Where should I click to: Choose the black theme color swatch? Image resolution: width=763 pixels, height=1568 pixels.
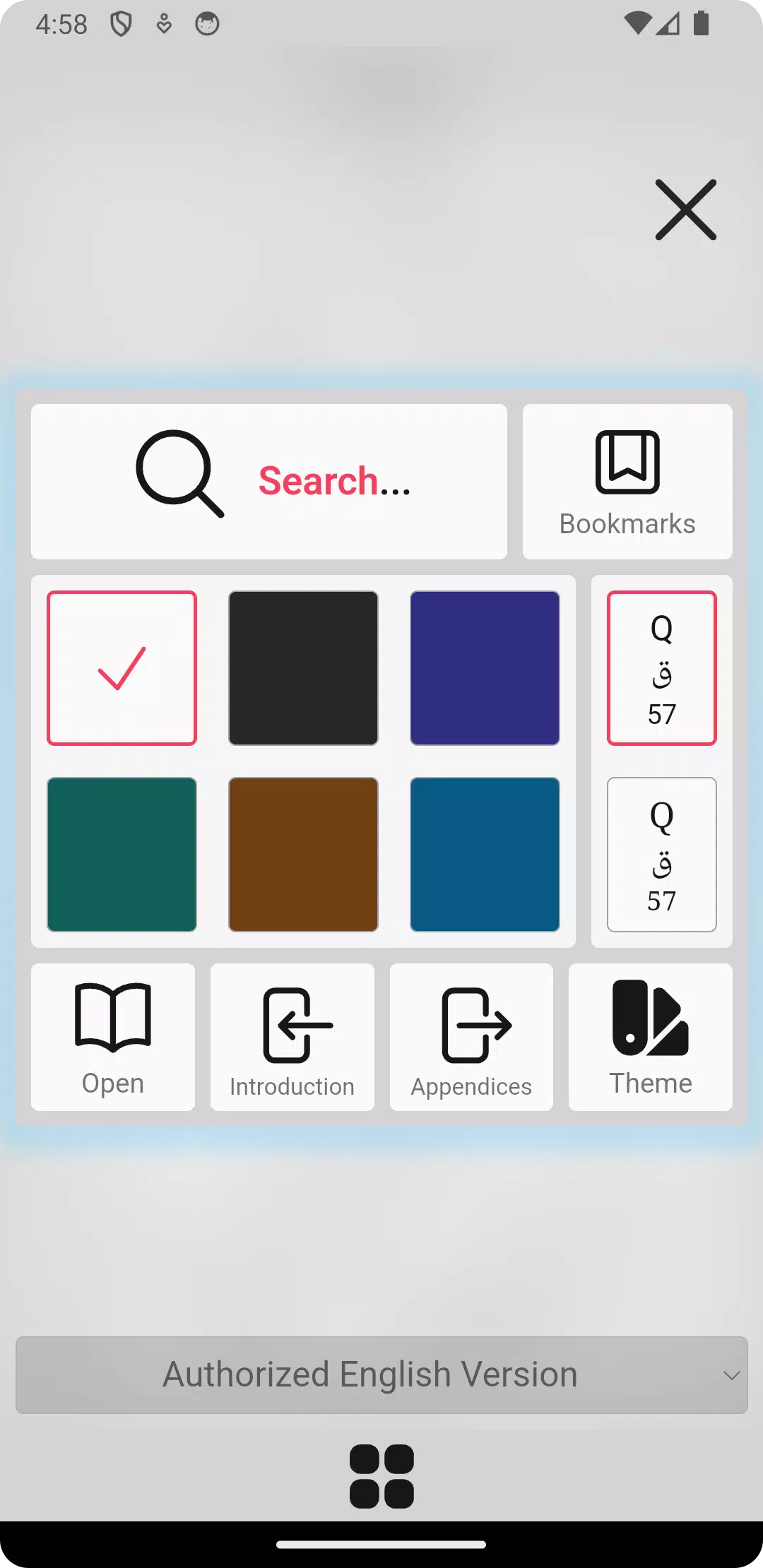coord(303,668)
